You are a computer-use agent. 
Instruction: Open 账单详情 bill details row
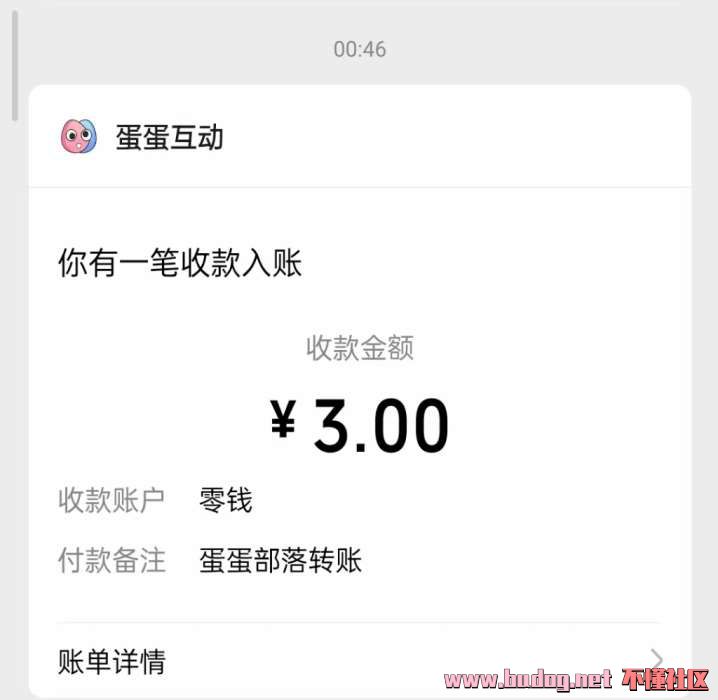(x=359, y=661)
